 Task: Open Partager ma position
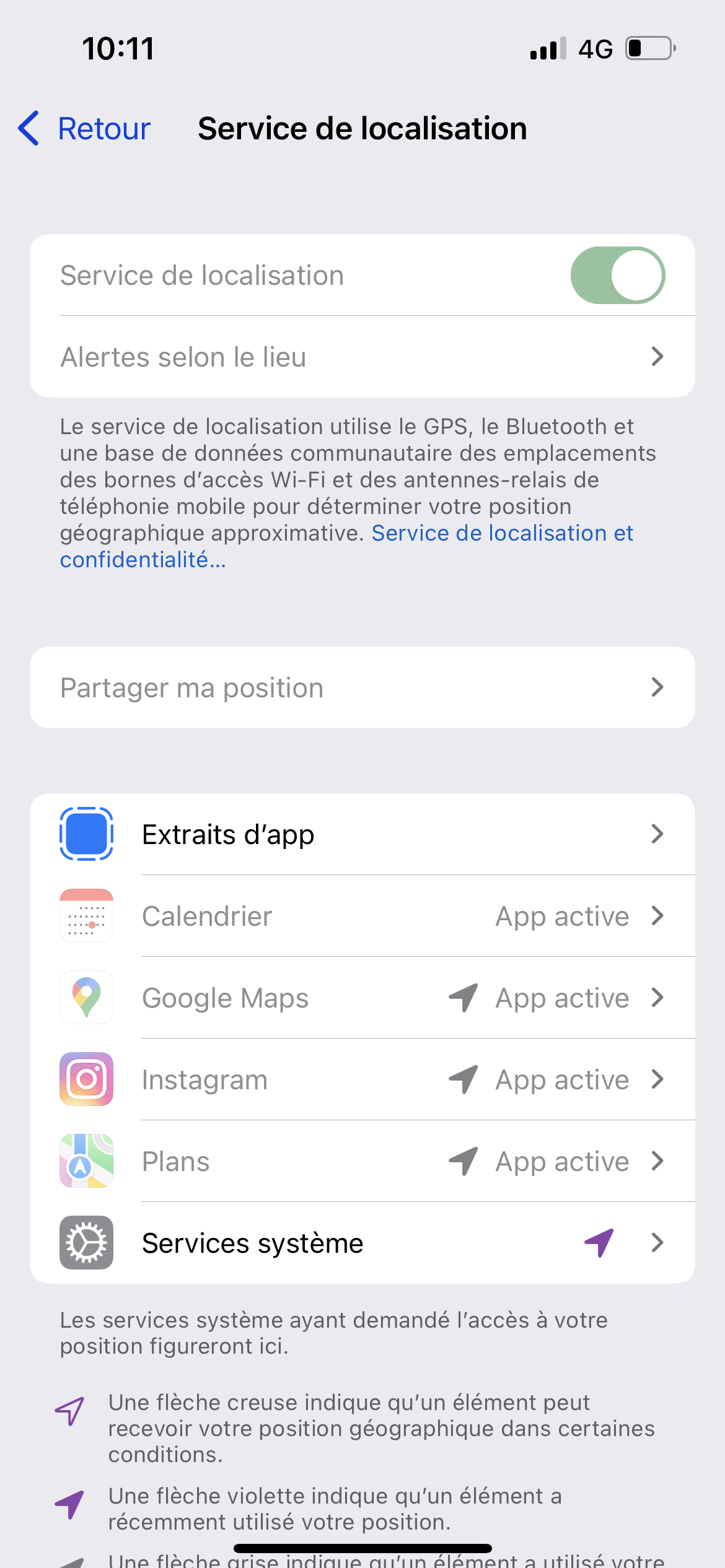coord(362,687)
